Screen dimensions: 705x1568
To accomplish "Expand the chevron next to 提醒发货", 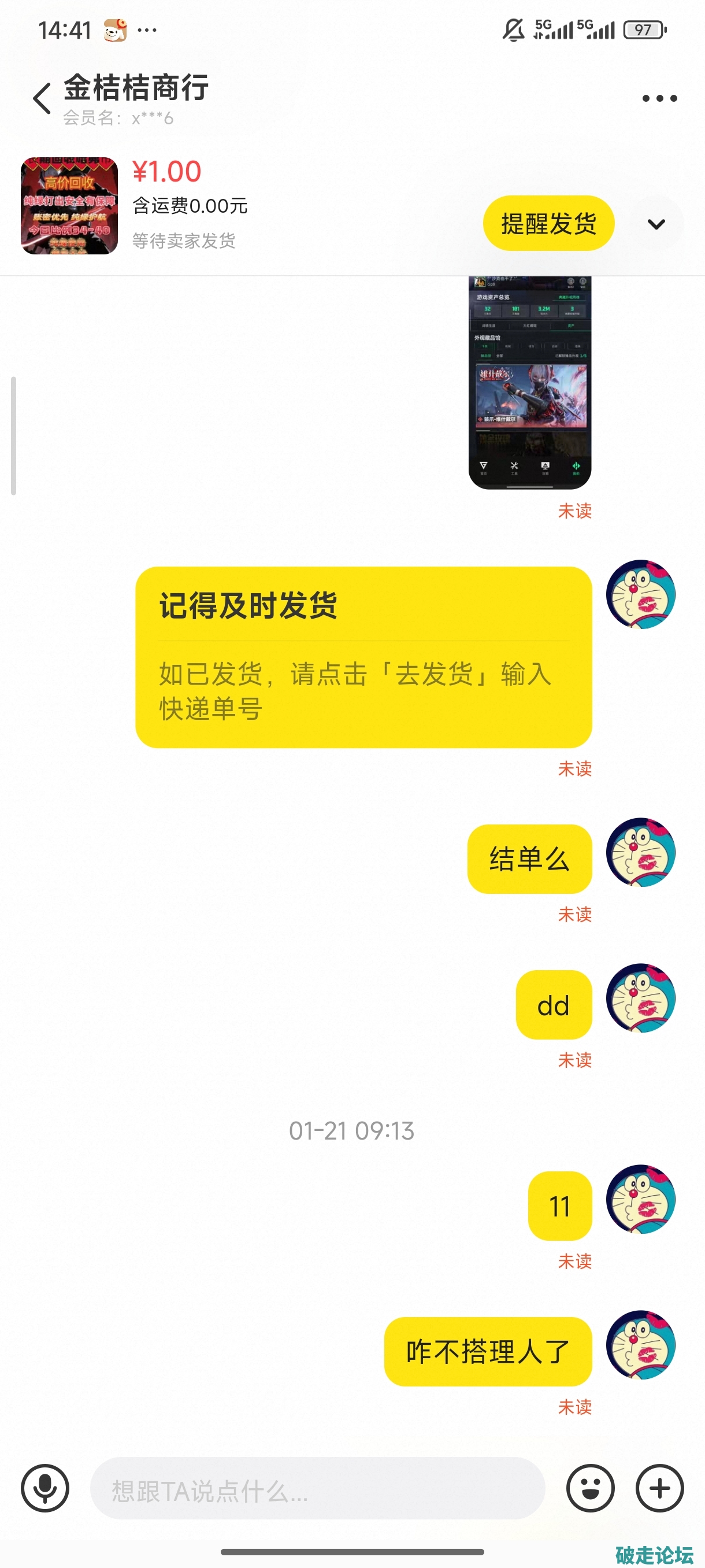I will (656, 223).
